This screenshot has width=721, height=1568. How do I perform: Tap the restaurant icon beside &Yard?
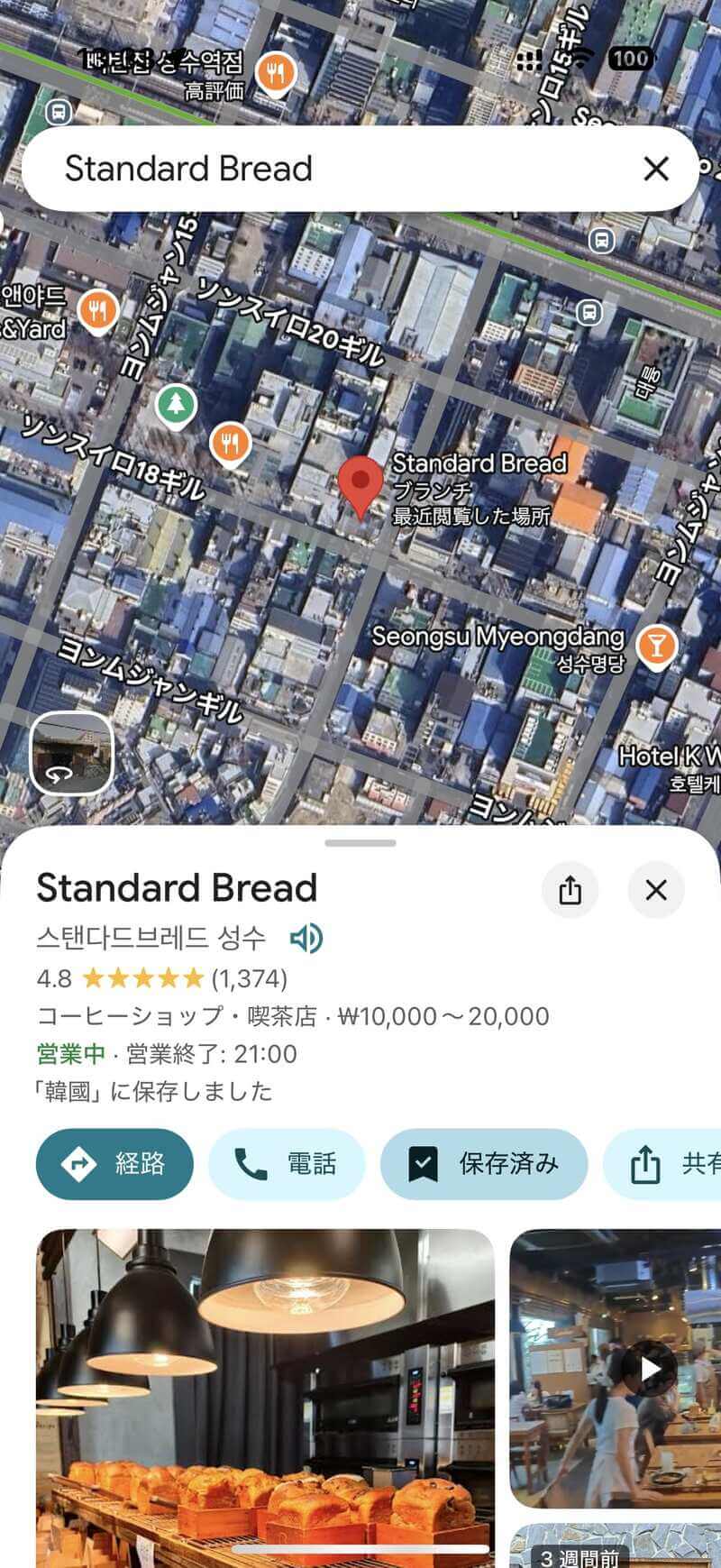tap(99, 308)
